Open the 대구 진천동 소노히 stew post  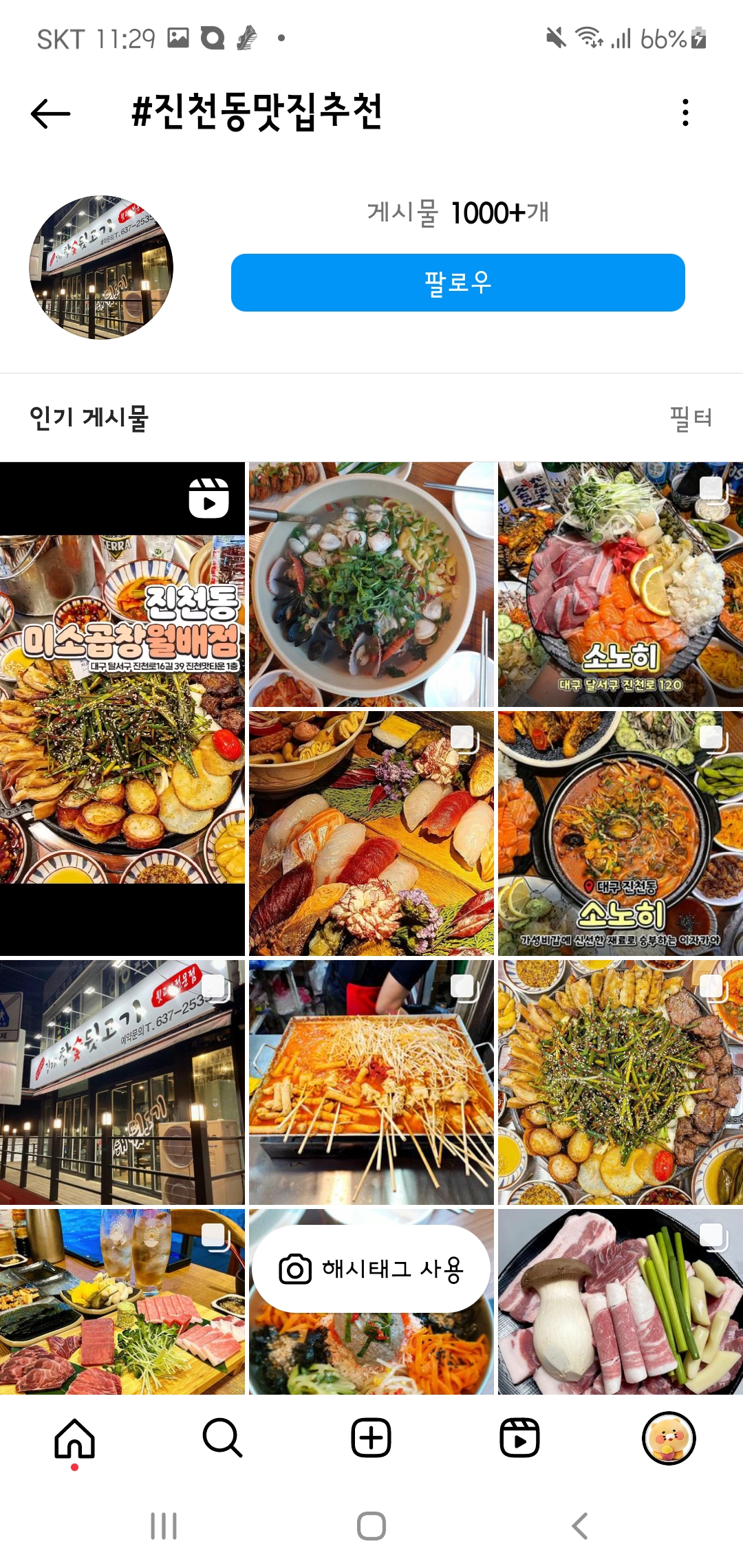(x=621, y=834)
